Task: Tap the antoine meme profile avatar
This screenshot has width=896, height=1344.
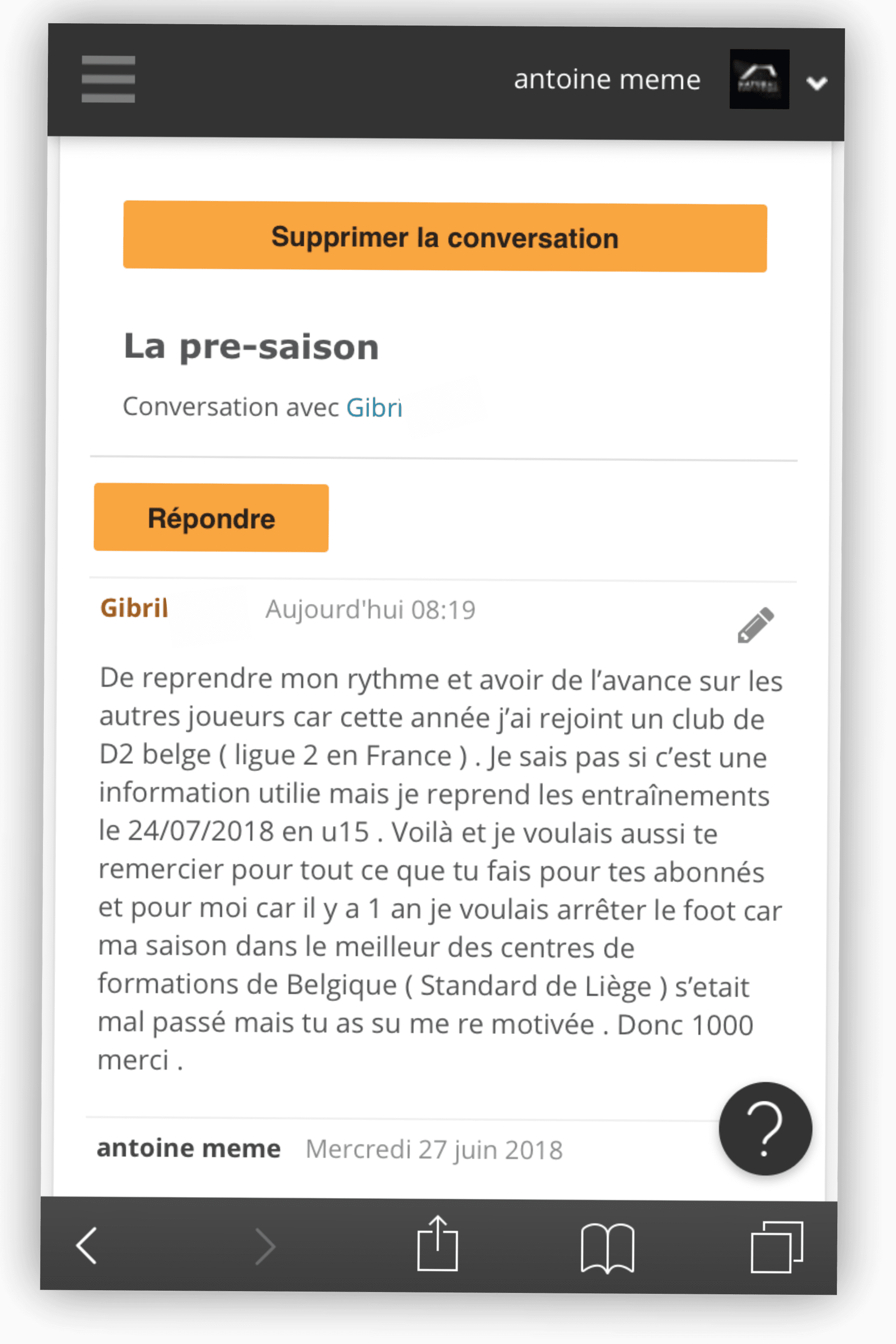Action: pos(759,79)
